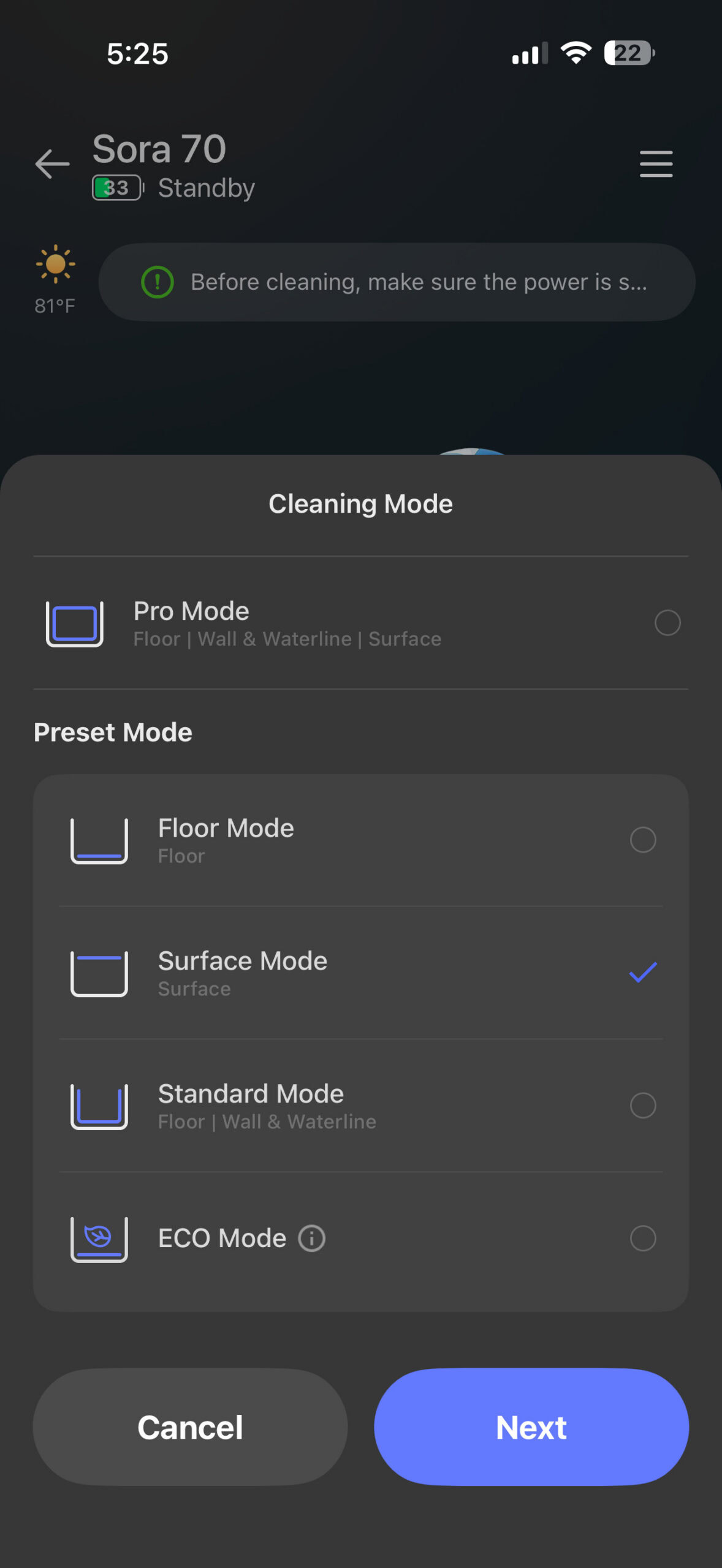
Task: Open the hamburger menu
Action: tap(656, 164)
